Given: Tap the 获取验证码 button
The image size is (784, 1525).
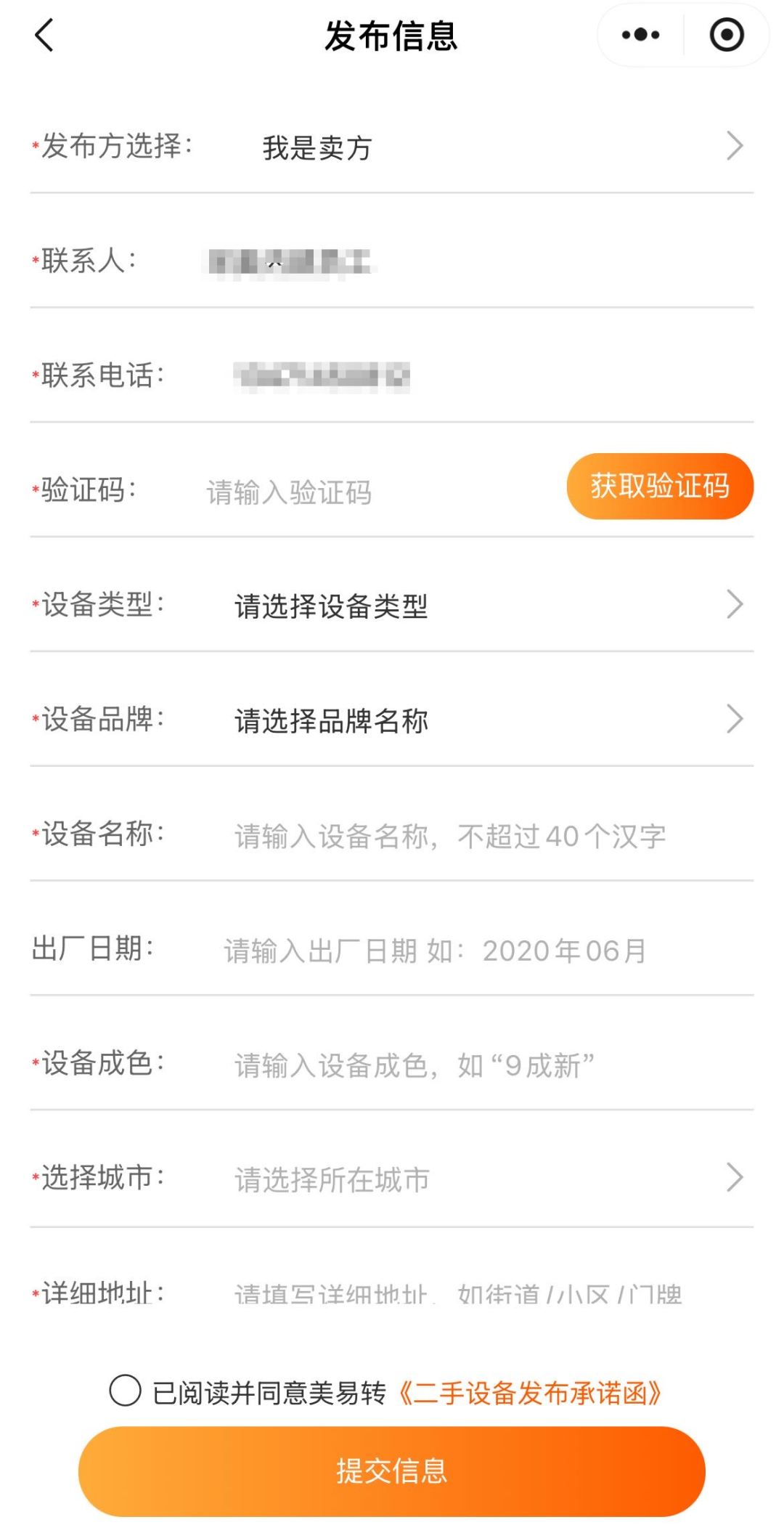Looking at the screenshot, I should [660, 486].
